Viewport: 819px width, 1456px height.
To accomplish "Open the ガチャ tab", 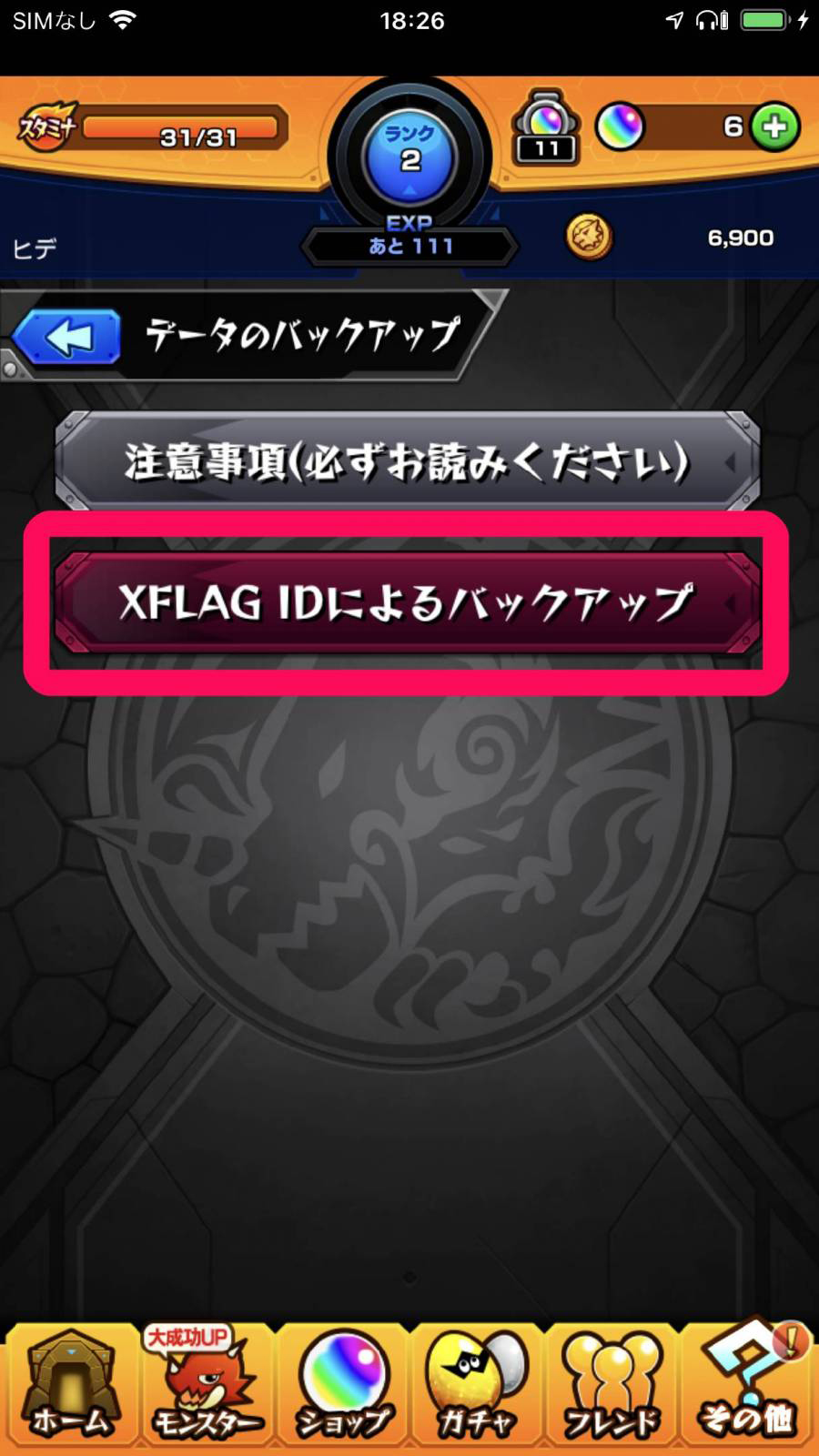I will point(476,1384).
